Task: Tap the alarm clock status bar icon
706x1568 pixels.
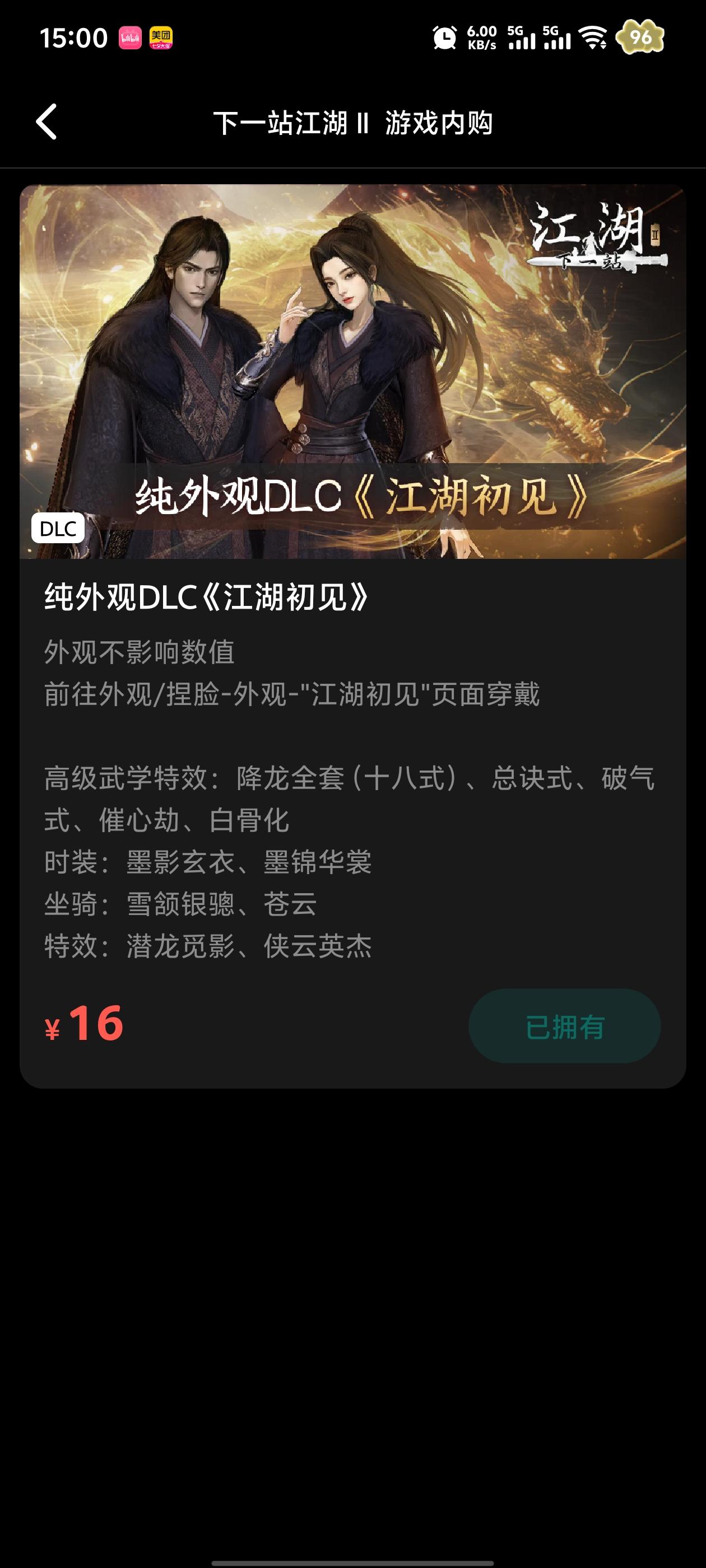Action: [x=444, y=38]
